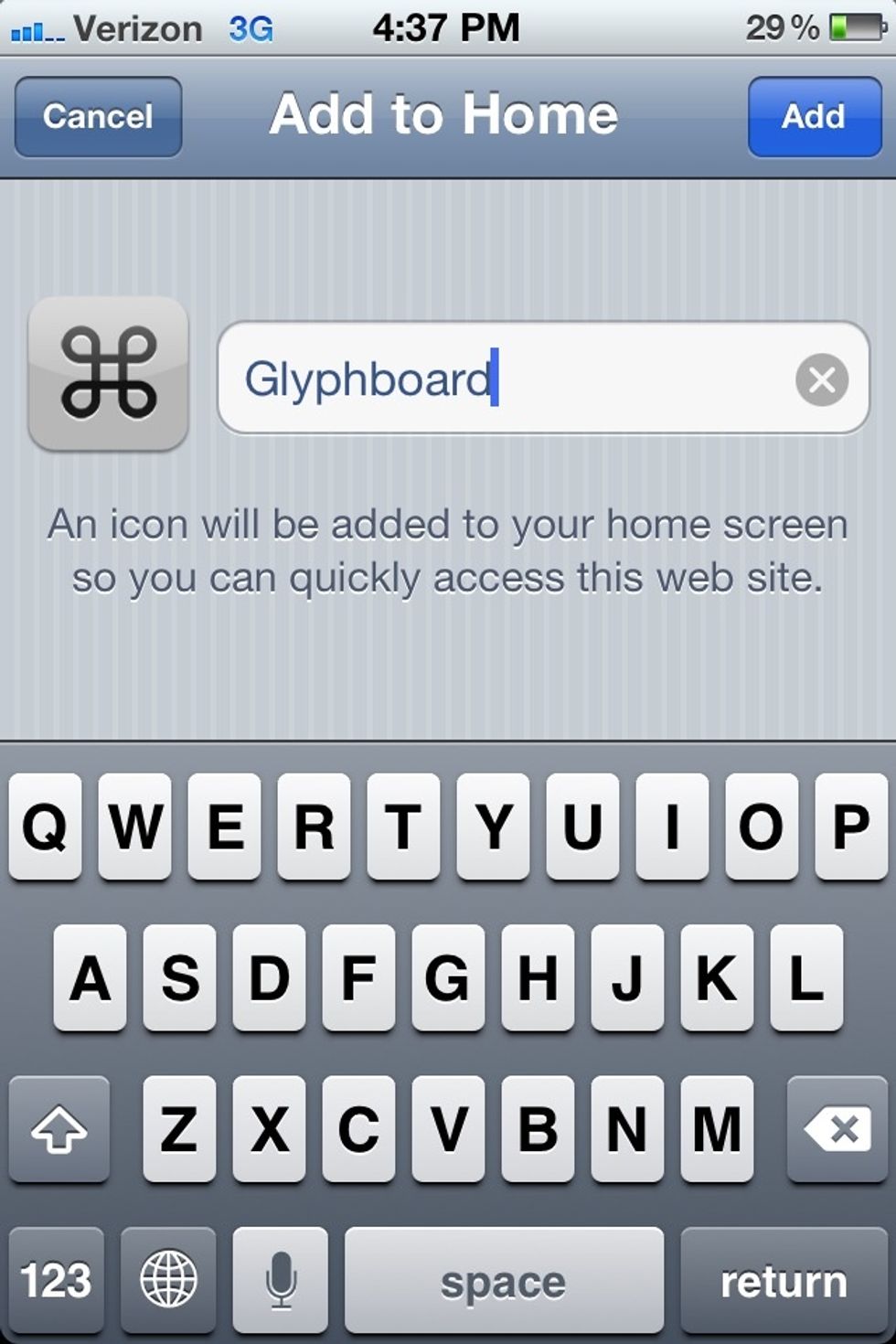The width and height of the screenshot is (896, 1344).
Task: Tap the M key
Action: [x=719, y=1131]
